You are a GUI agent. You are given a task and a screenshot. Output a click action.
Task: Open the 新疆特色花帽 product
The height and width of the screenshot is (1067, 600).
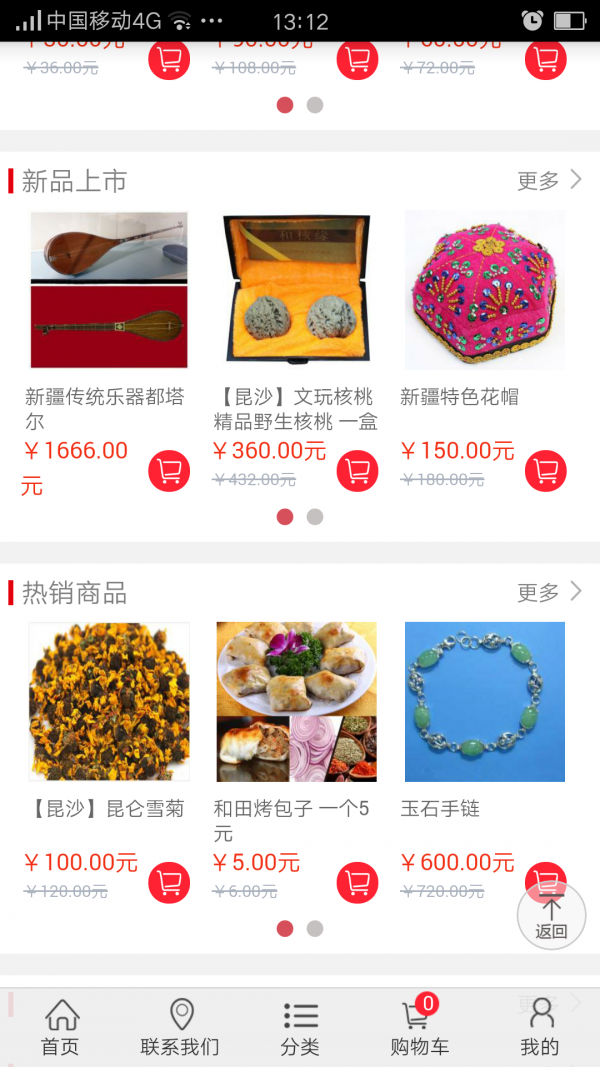click(485, 290)
